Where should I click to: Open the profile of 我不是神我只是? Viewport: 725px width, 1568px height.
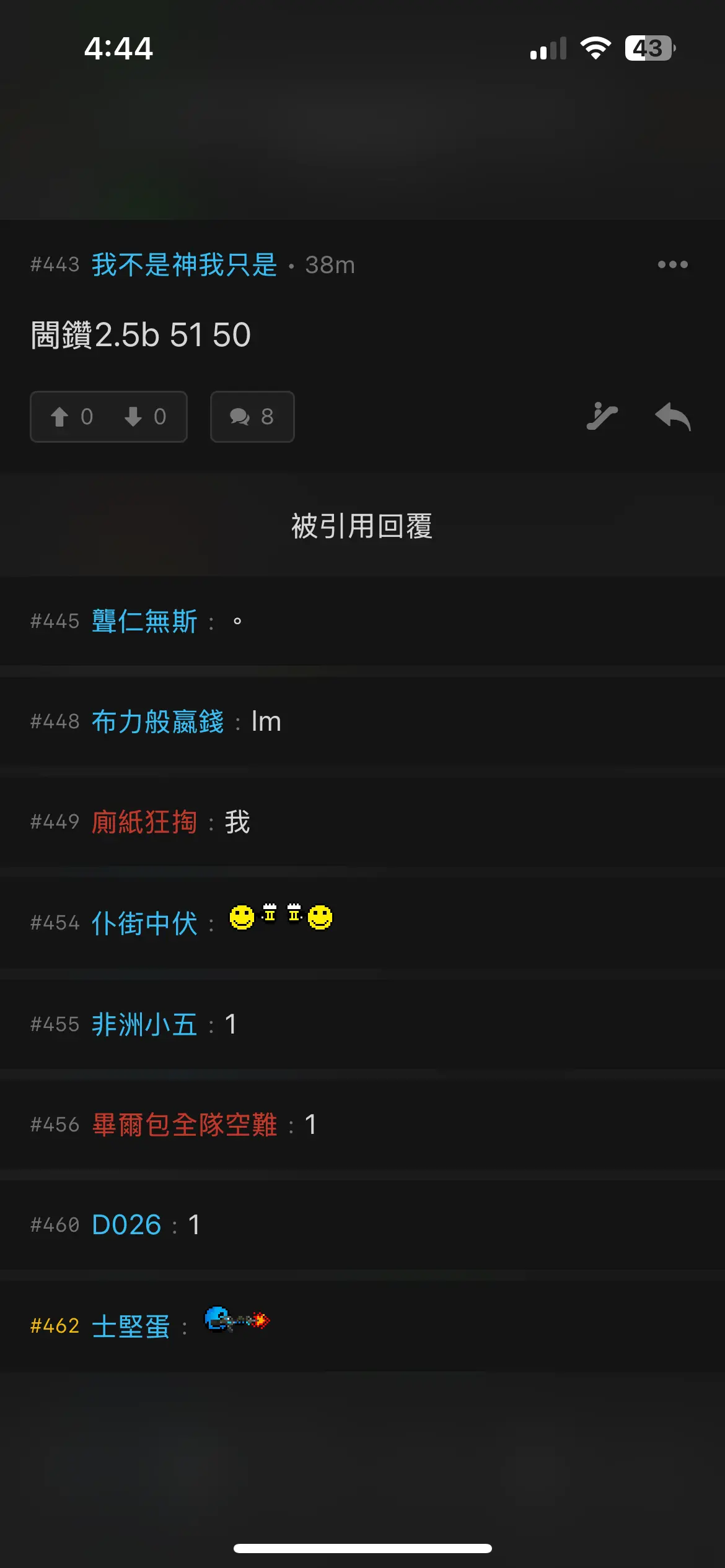(185, 265)
